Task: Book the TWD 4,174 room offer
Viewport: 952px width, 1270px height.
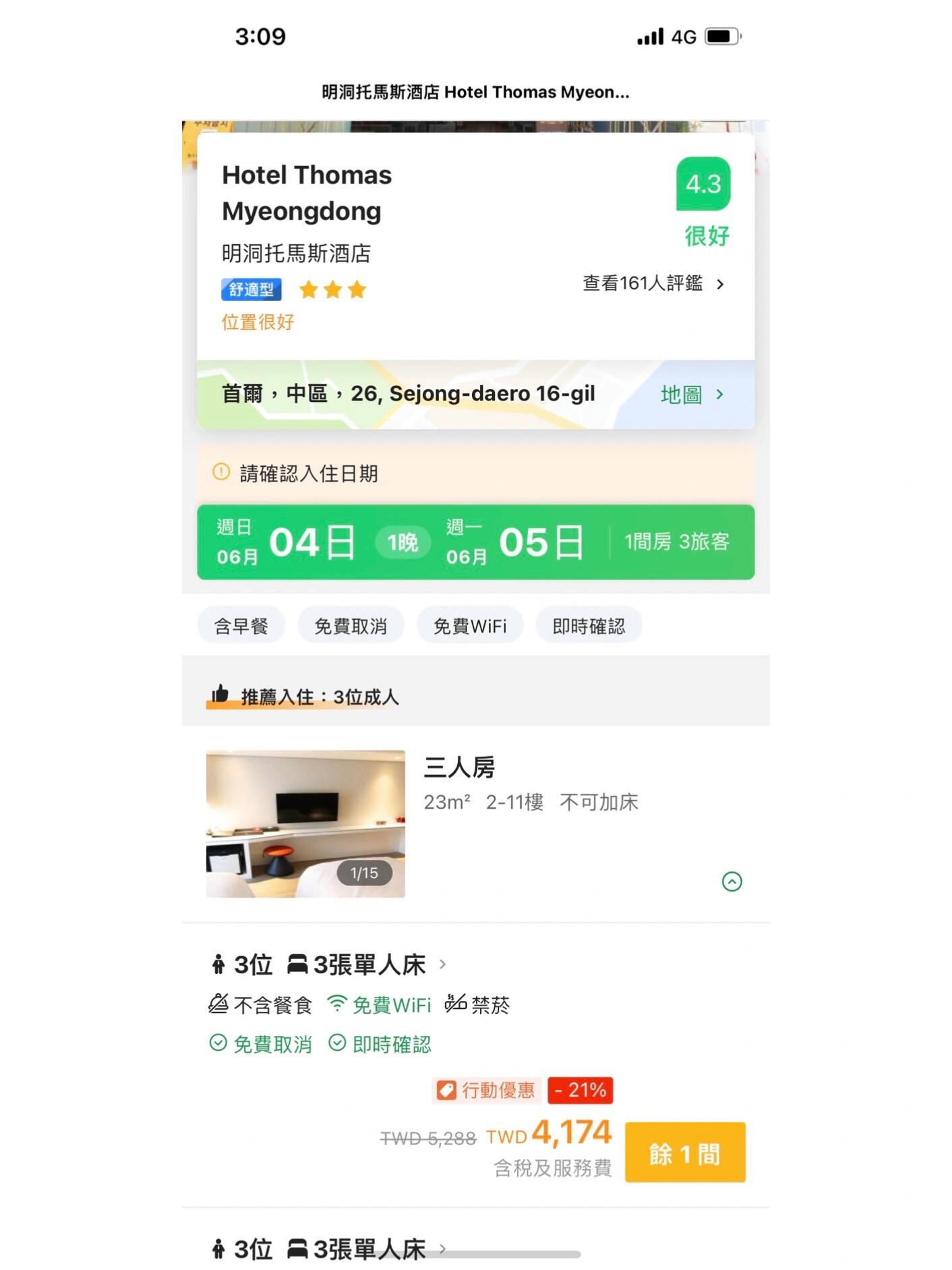Action: 684,1153
